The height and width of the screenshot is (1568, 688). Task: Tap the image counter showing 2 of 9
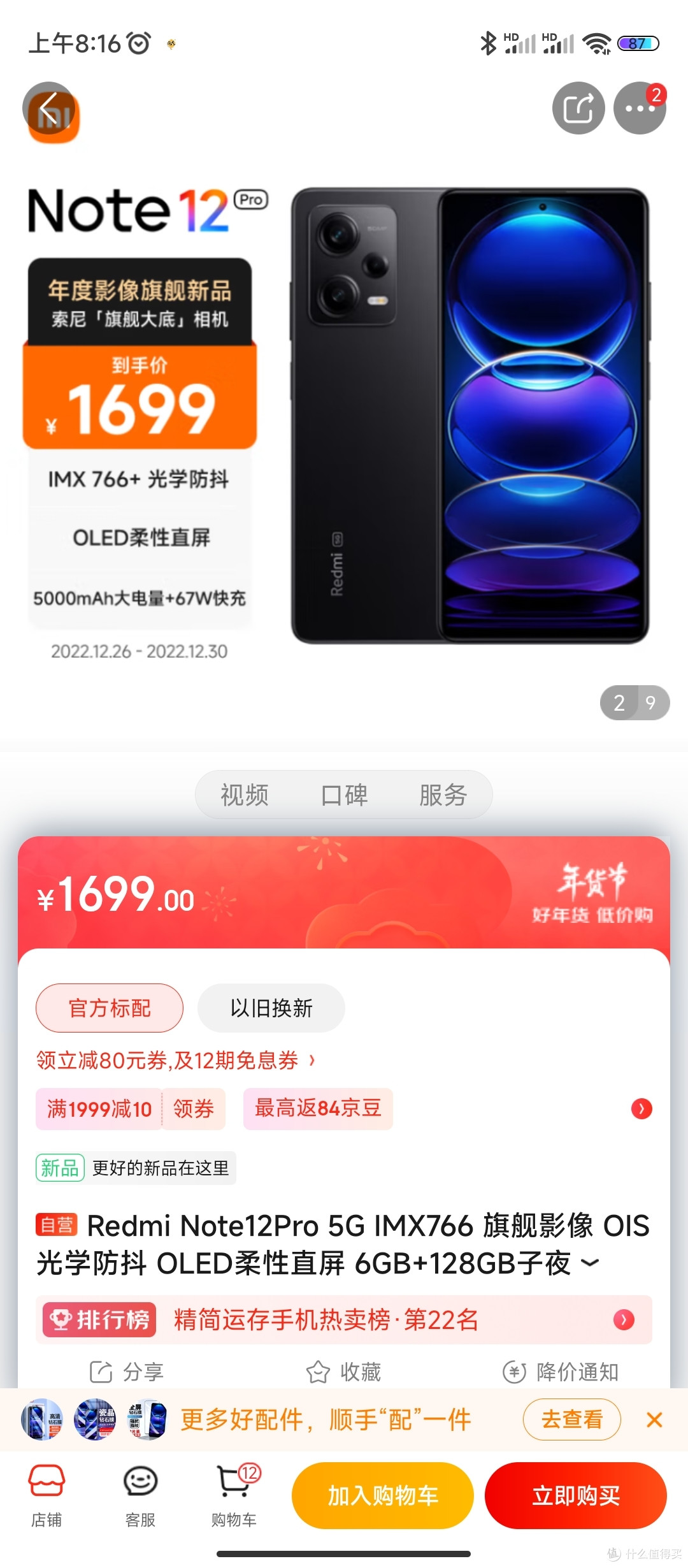click(634, 702)
